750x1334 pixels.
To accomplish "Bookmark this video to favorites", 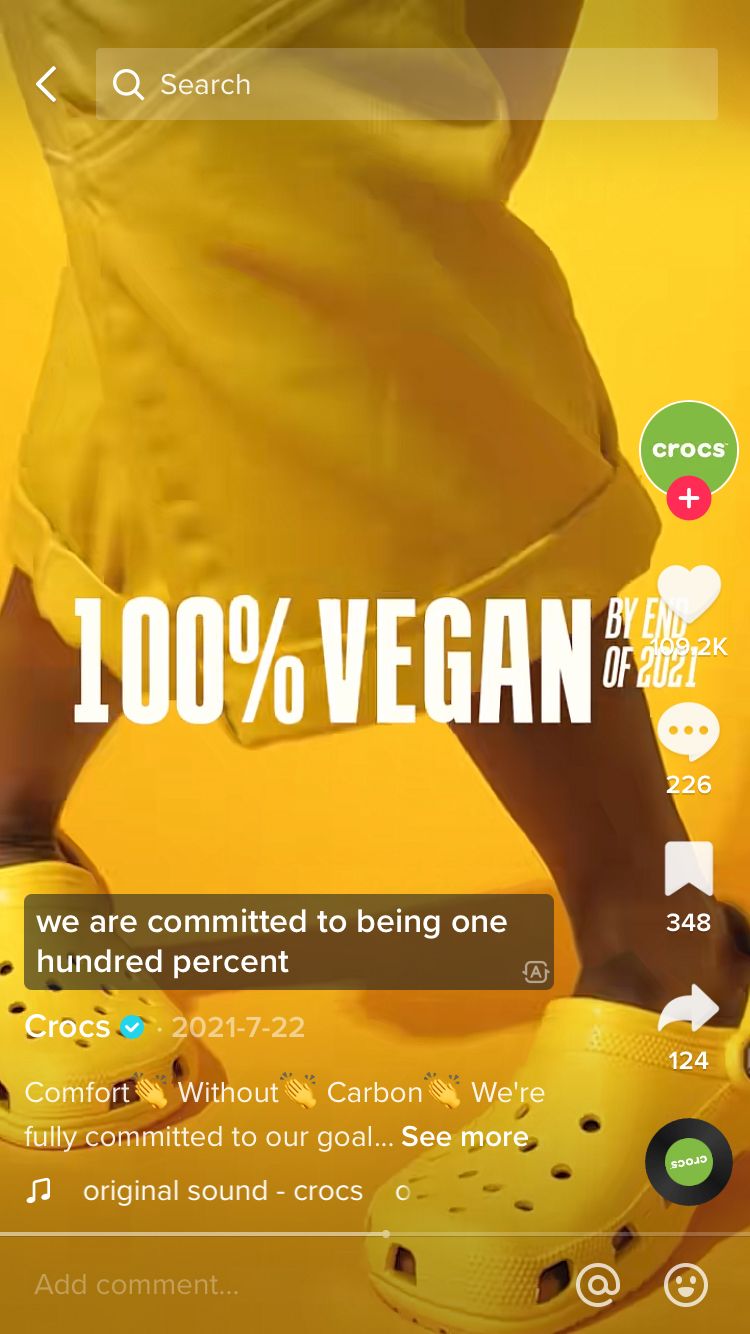I will (689, 869).
